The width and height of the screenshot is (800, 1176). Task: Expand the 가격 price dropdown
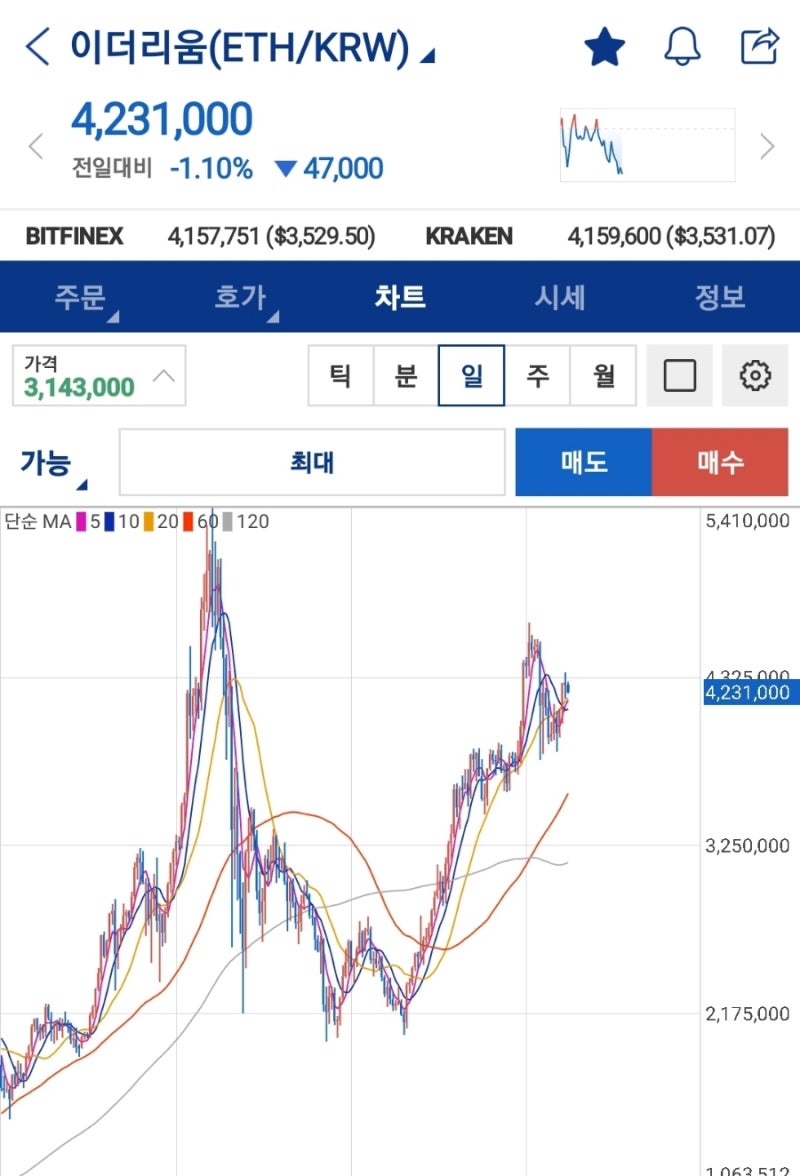coord(97,375)
